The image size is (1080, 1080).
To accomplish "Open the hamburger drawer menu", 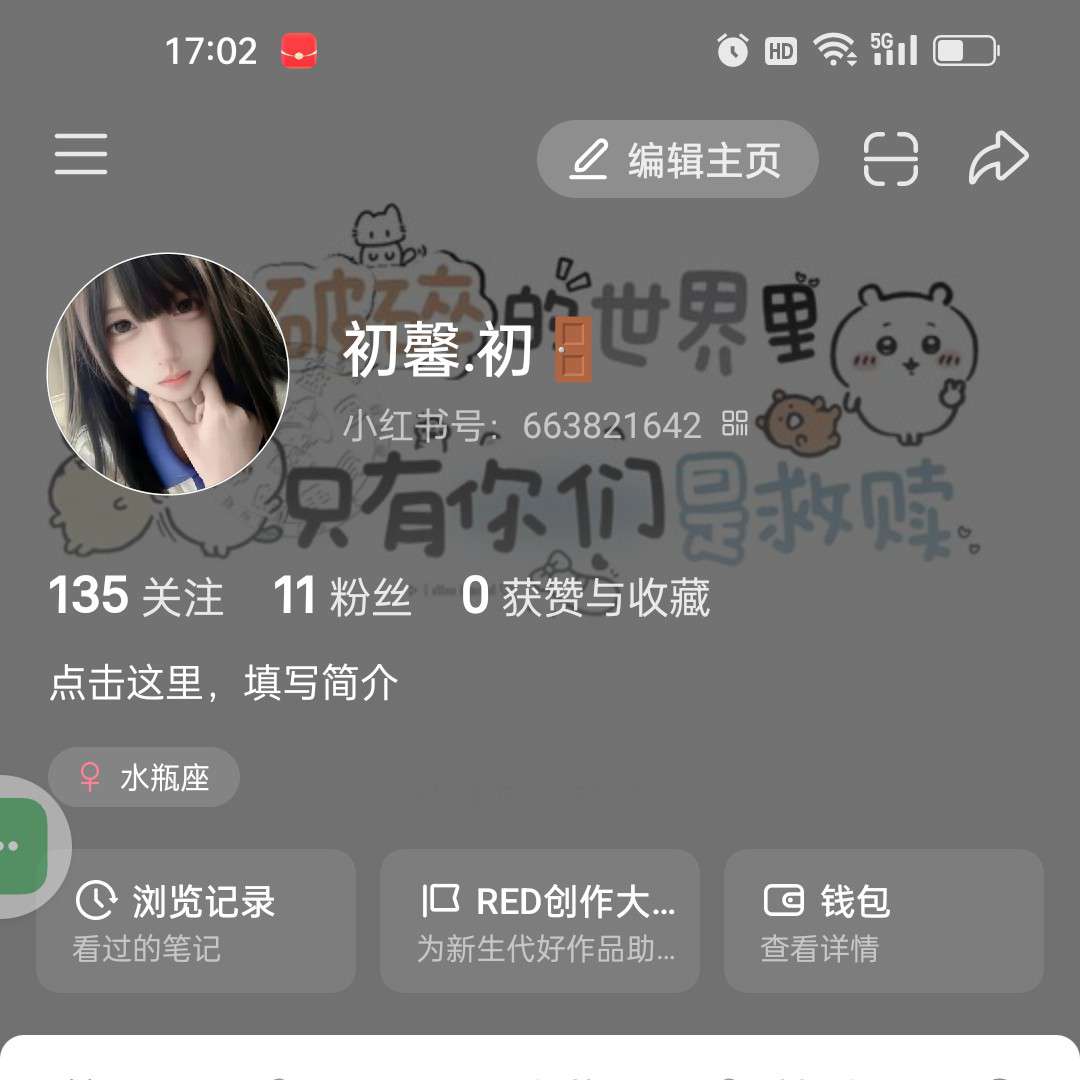I will tap(81, 156).
